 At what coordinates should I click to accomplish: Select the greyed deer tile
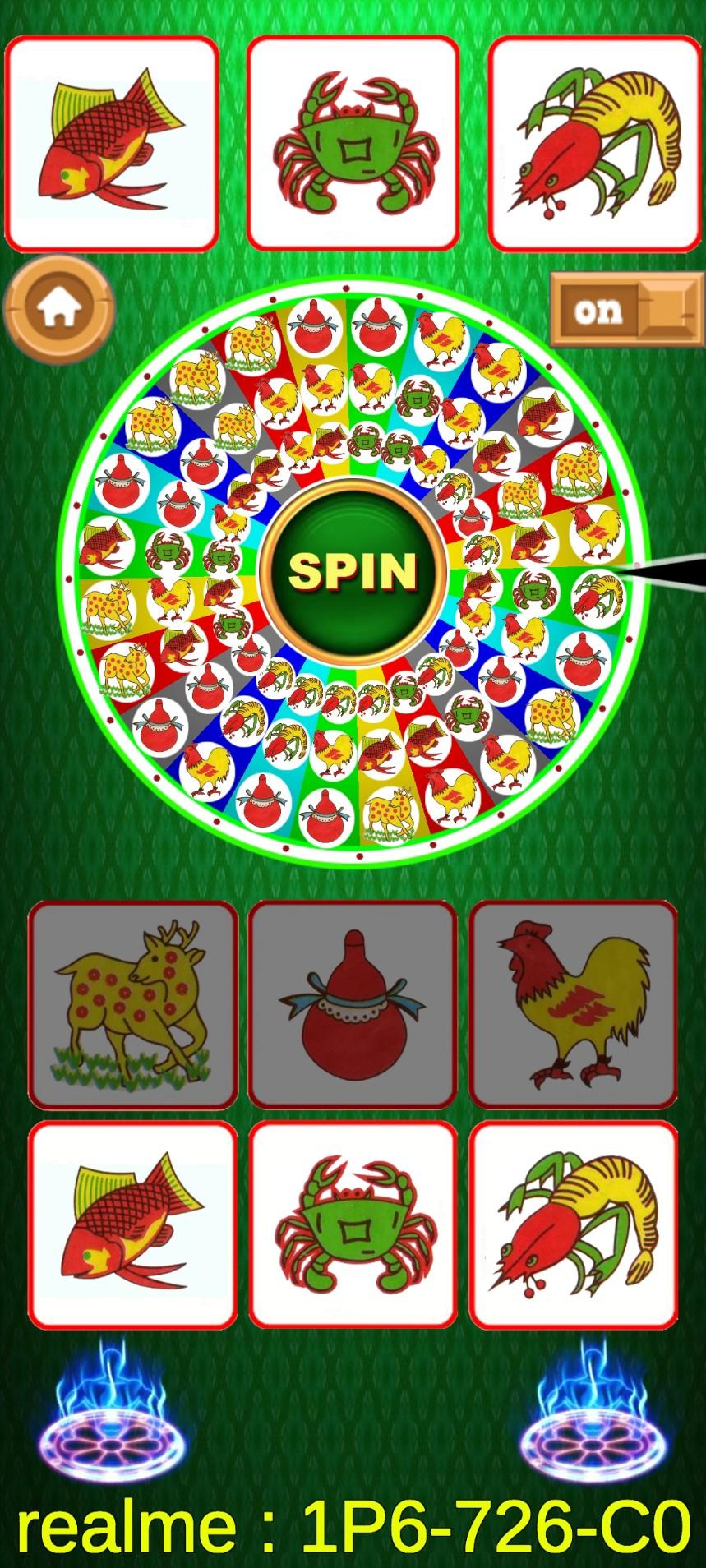pyautogui.click(x=133, y=1004)
